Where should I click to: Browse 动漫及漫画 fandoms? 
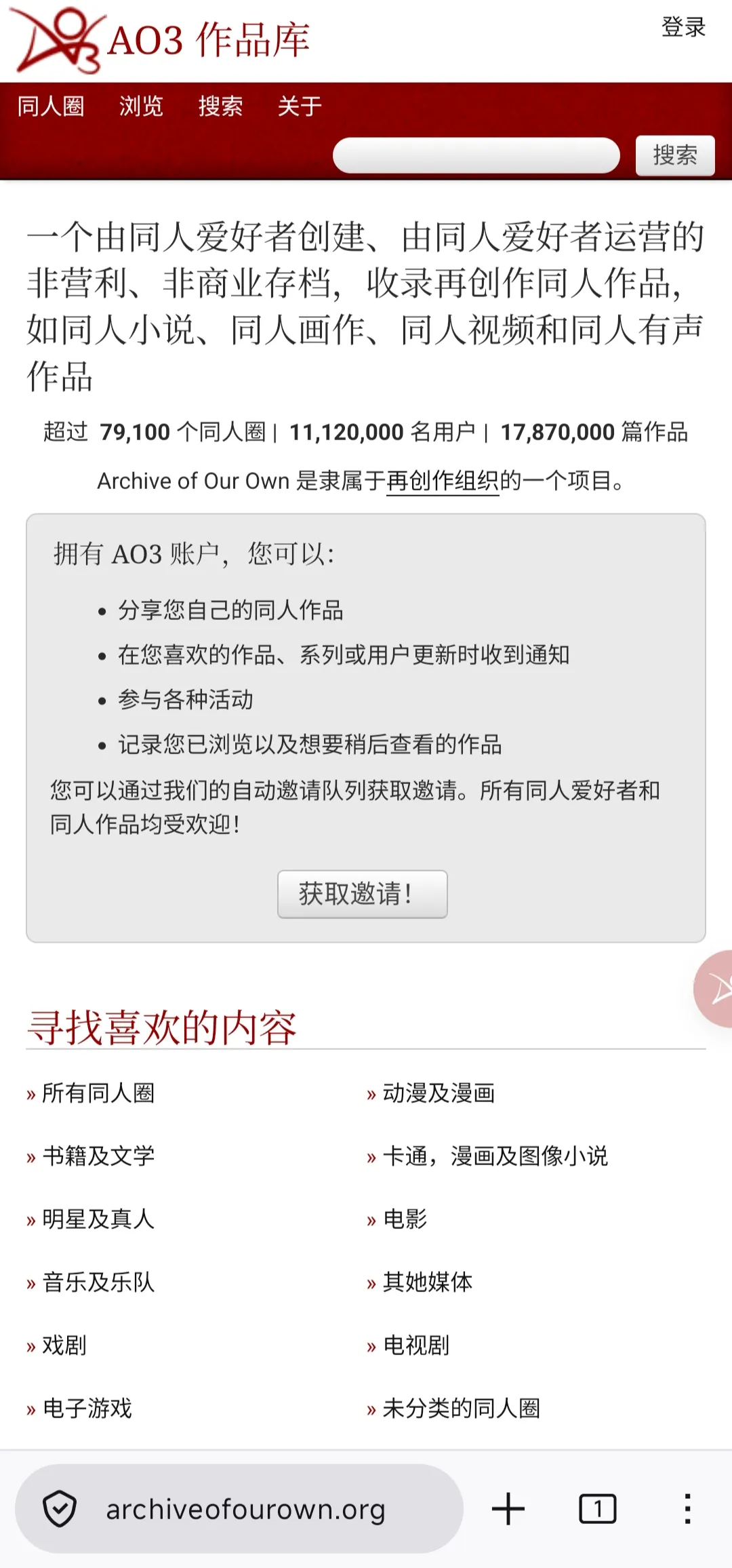pos(439,1093)
